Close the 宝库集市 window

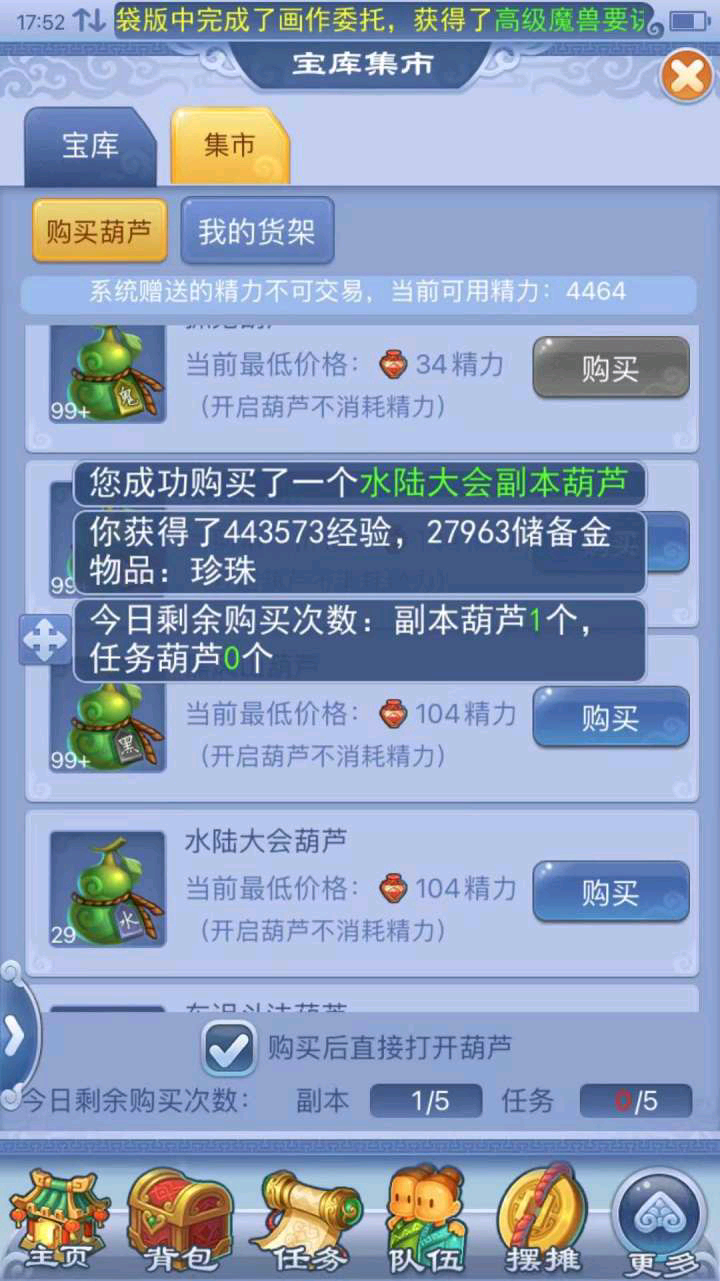point(687,75)
